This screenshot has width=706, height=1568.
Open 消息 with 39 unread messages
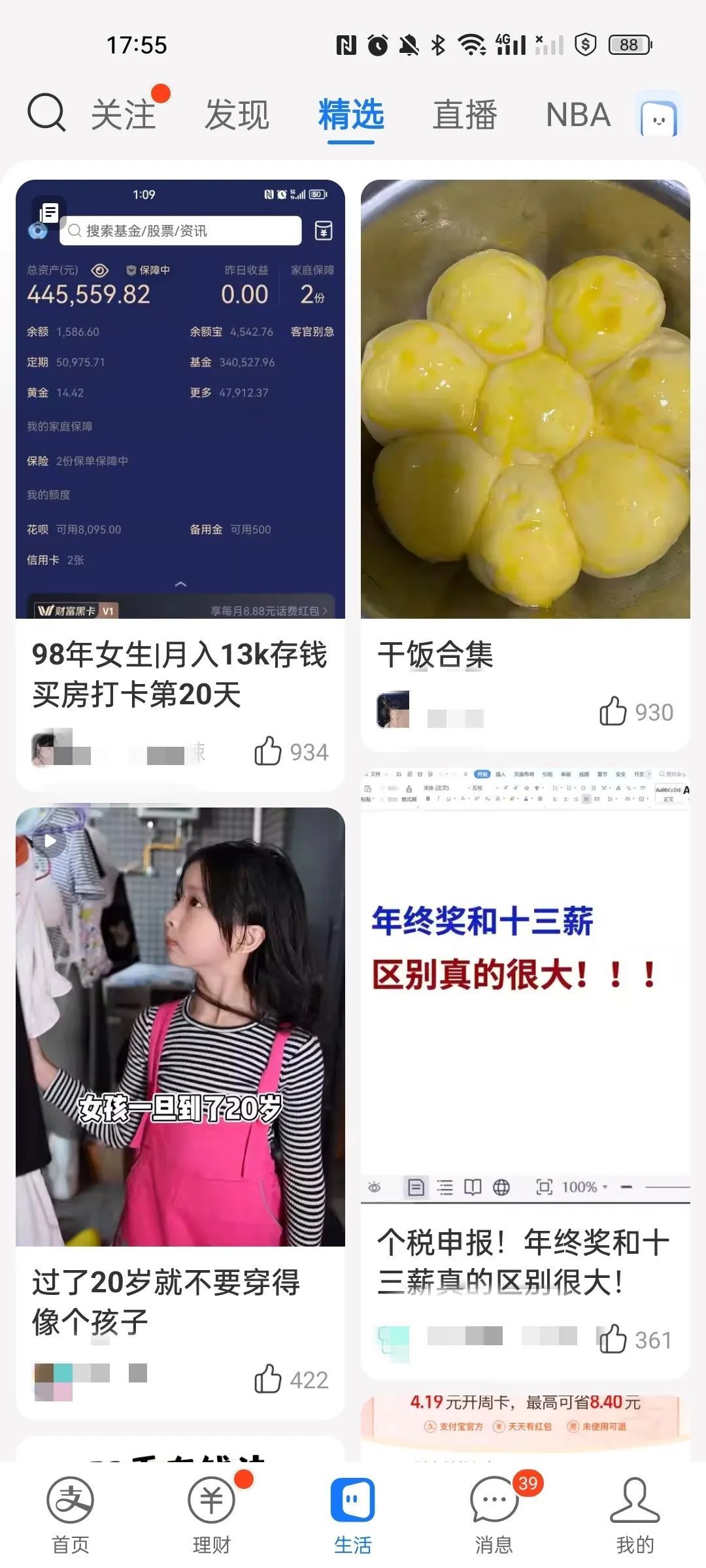(494, 1515)
